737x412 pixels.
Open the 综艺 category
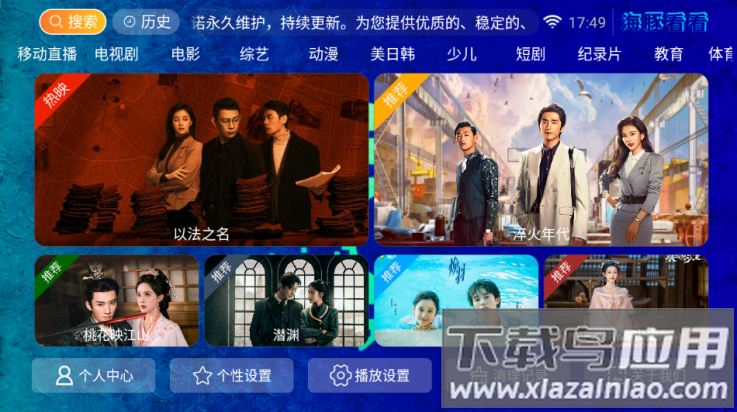255,54
